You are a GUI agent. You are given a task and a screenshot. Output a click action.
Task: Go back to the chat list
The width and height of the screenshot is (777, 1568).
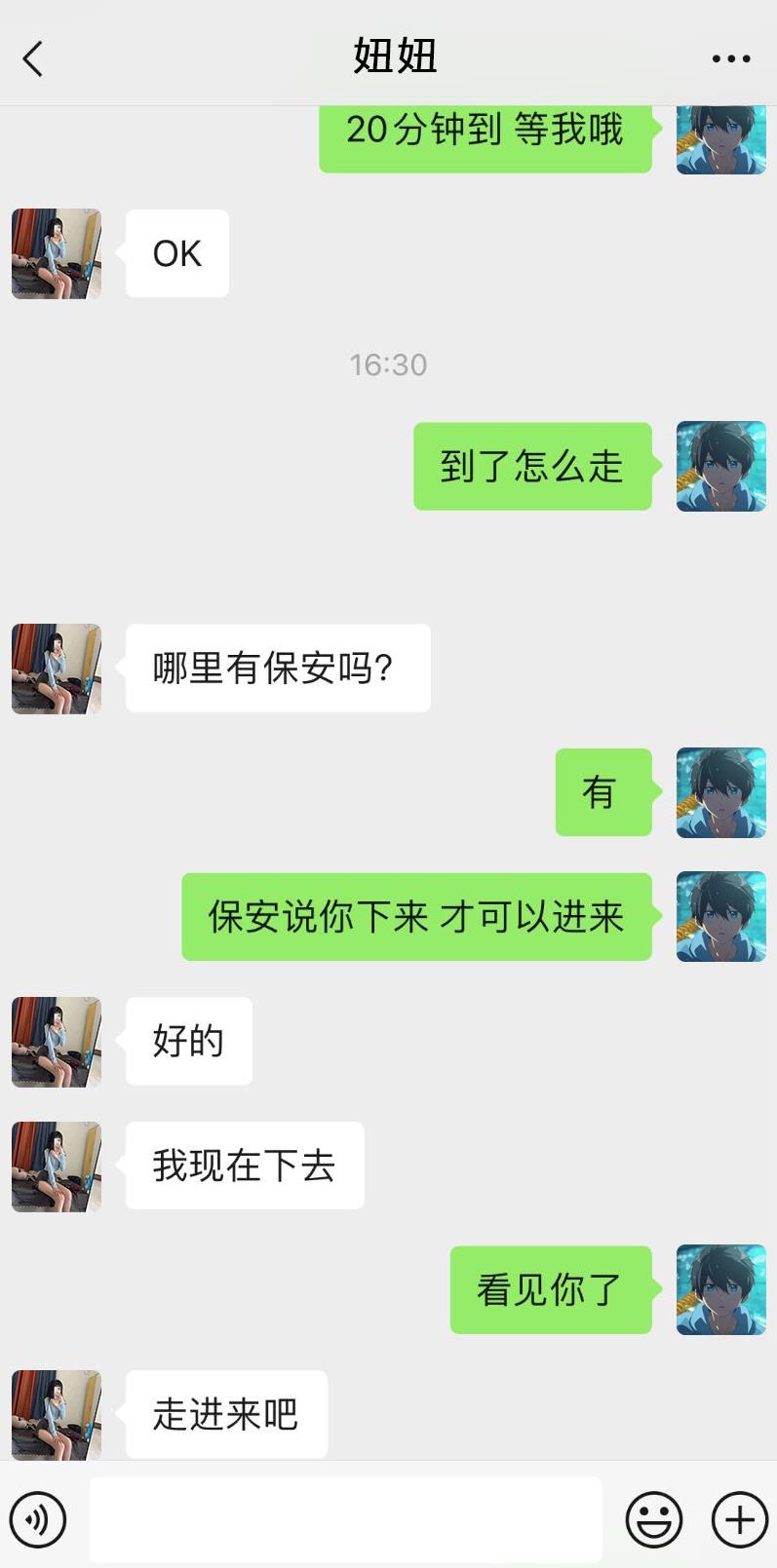[33, 58]
